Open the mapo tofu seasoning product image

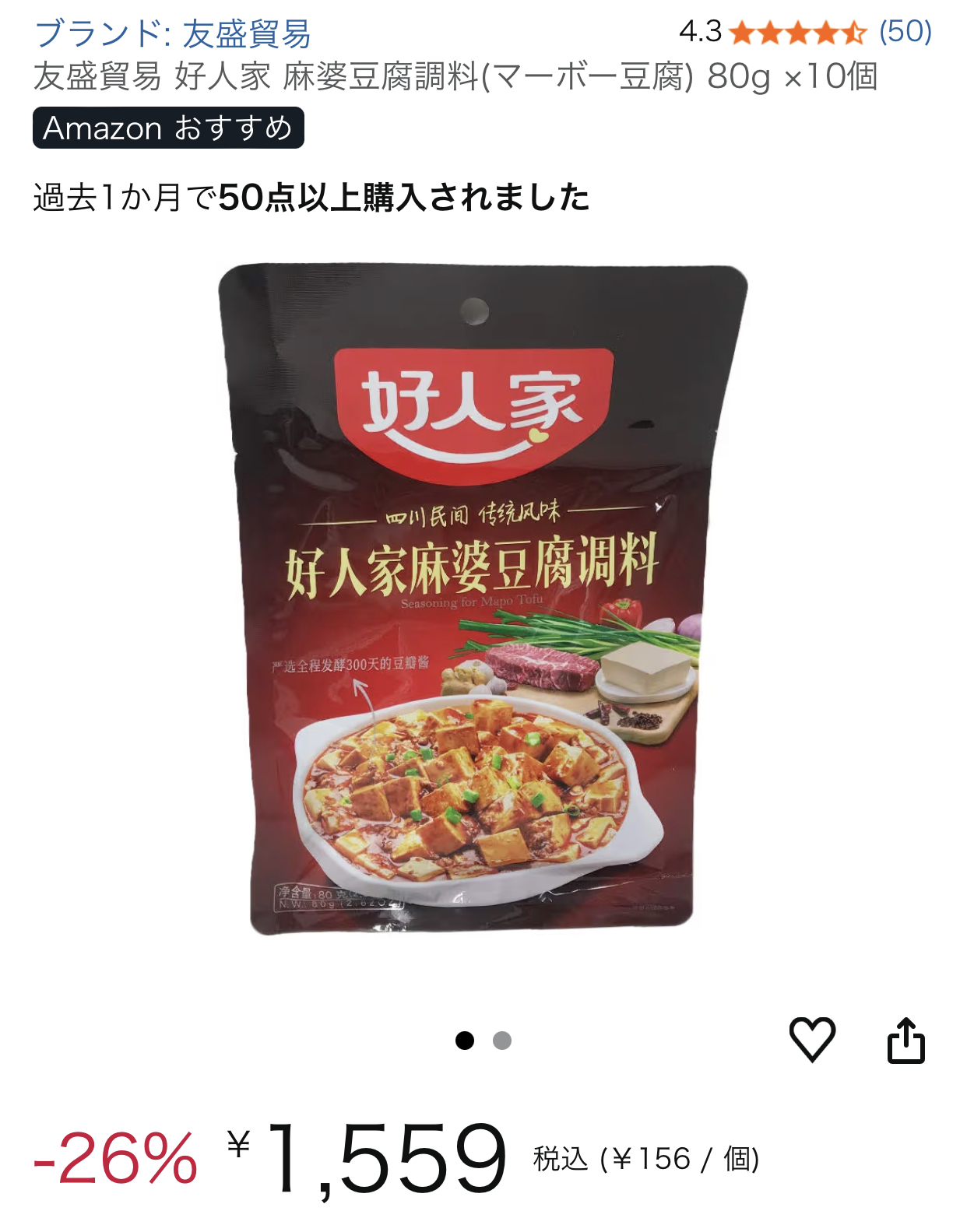click(483, 599)
